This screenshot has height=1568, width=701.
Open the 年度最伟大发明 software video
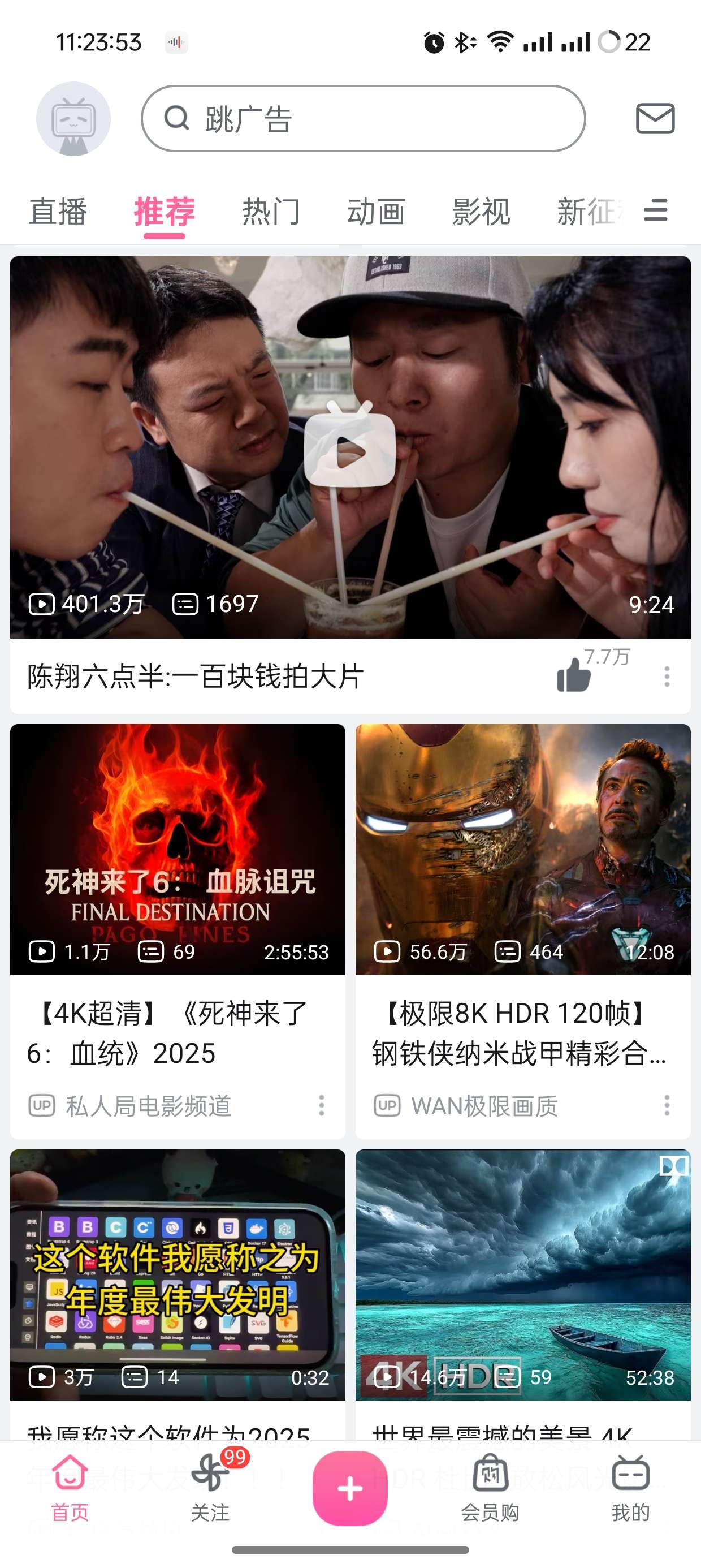click(177, 1274)
